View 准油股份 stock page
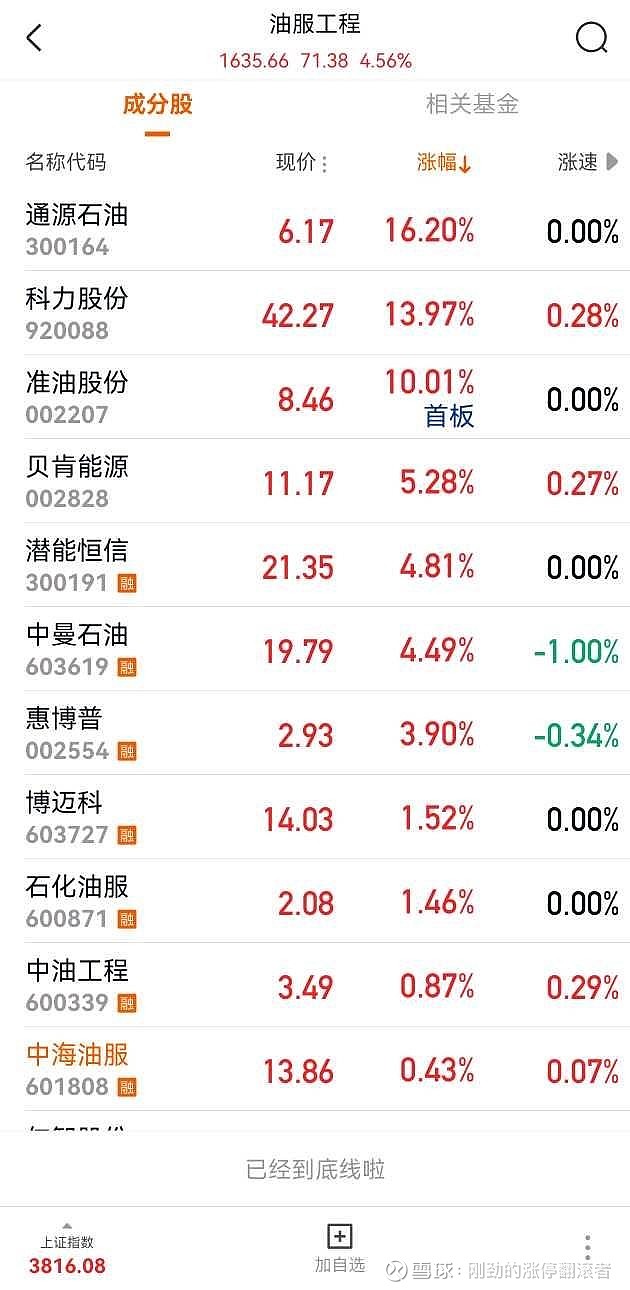 77,397
